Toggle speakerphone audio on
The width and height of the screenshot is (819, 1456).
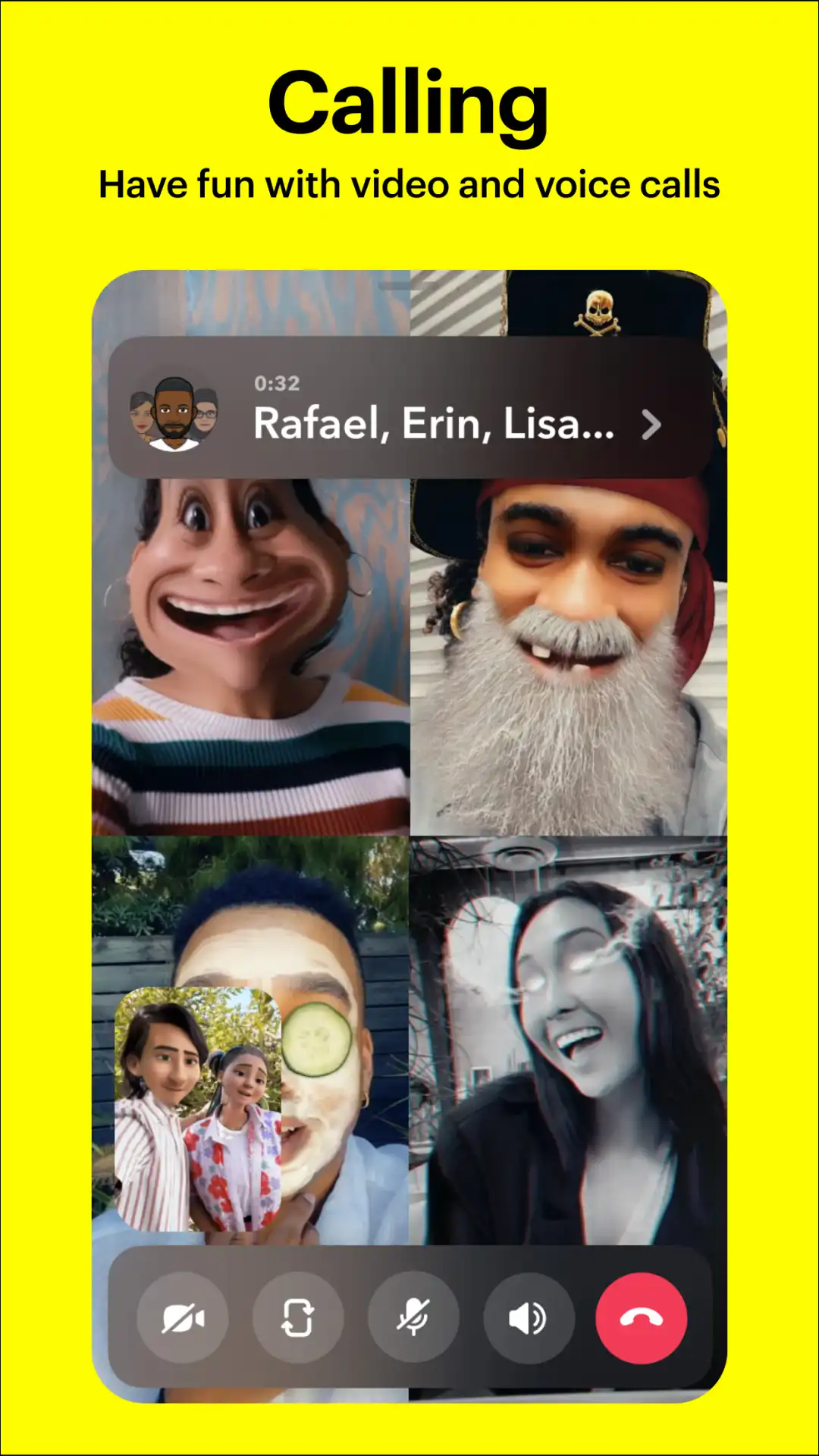[x=526, y=1318]
